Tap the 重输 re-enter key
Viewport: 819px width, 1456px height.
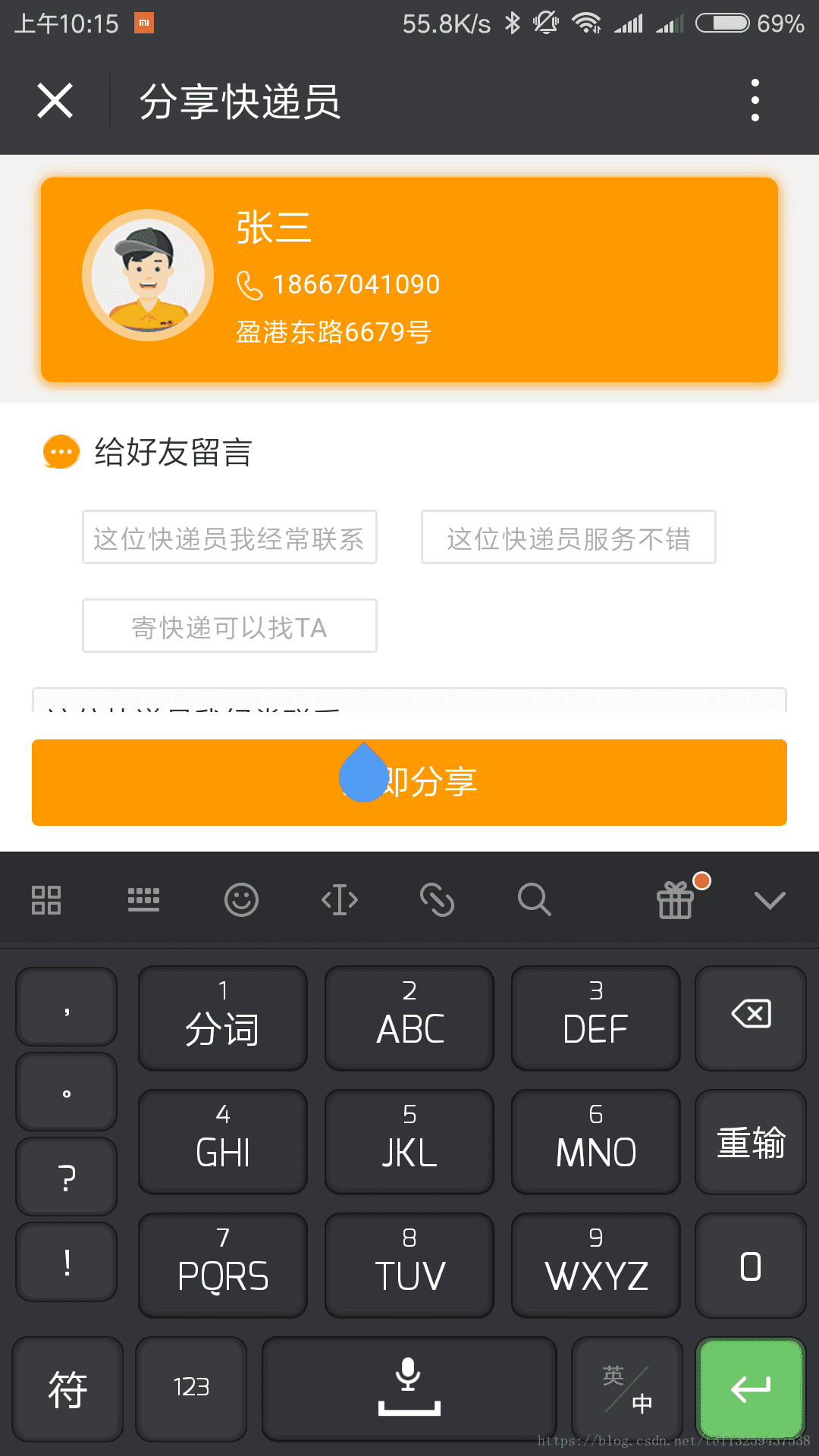click(751, 1142)
